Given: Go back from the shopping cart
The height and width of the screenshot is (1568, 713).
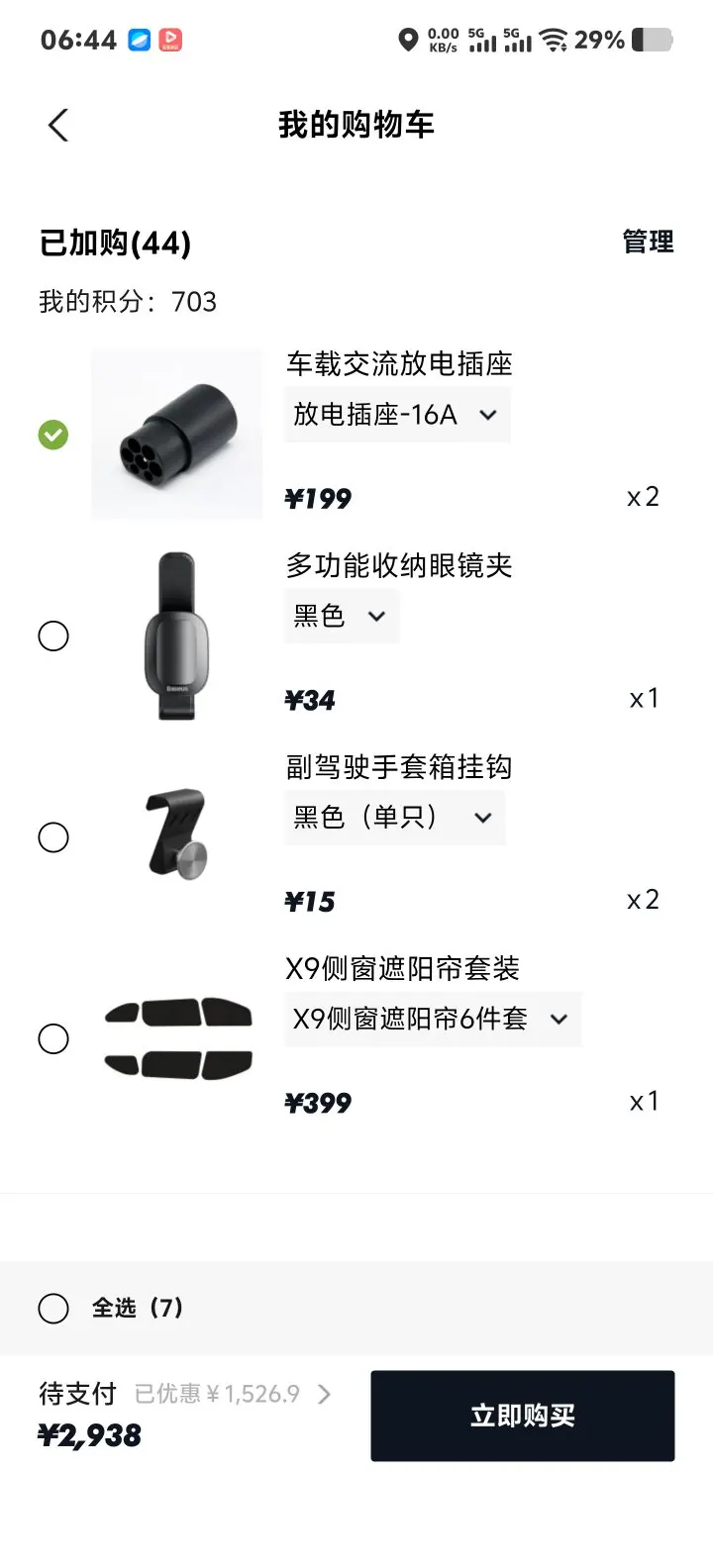Looking at the screenshot, I should click(58, 126).
